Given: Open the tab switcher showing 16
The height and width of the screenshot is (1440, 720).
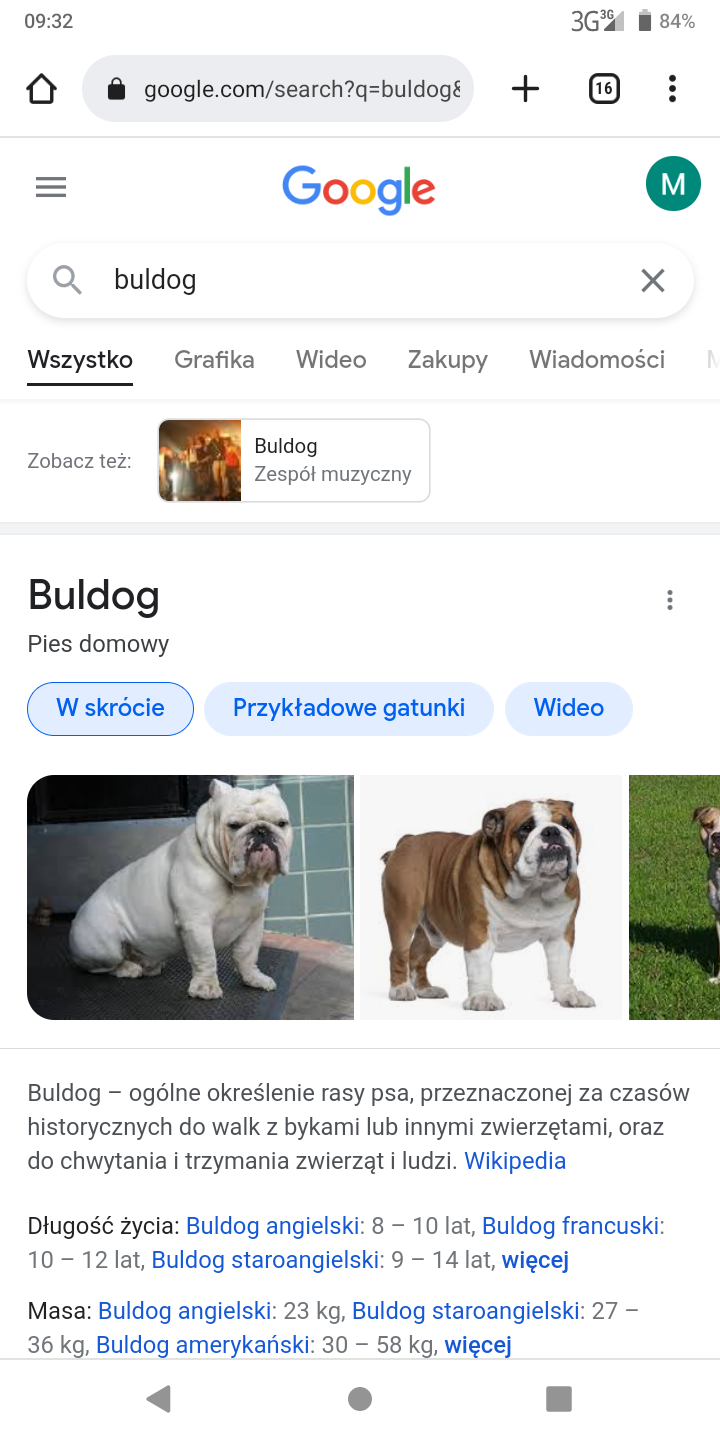Looking at the screenshot, I should coord(603,89).
